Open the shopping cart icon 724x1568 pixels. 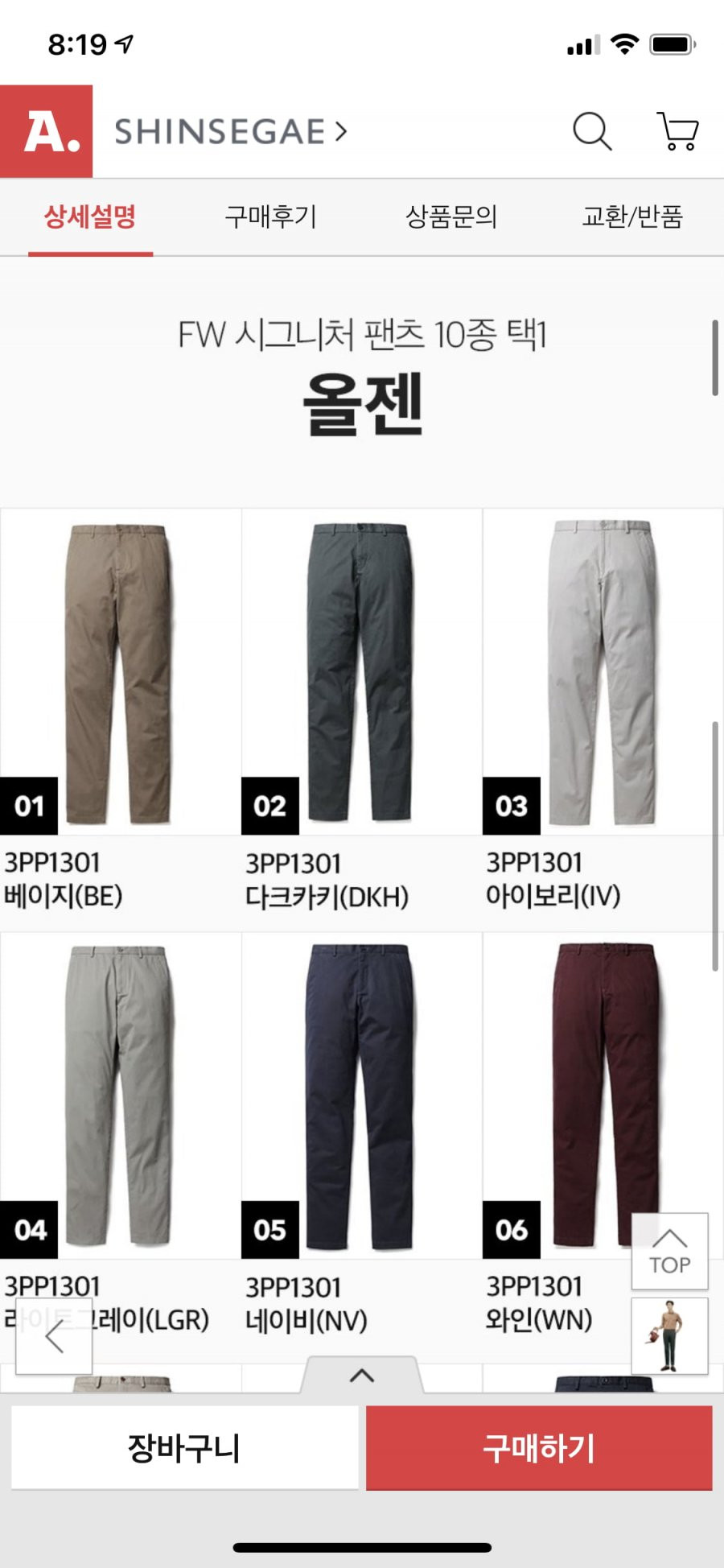pyautogui.click(x=677, y=131)
